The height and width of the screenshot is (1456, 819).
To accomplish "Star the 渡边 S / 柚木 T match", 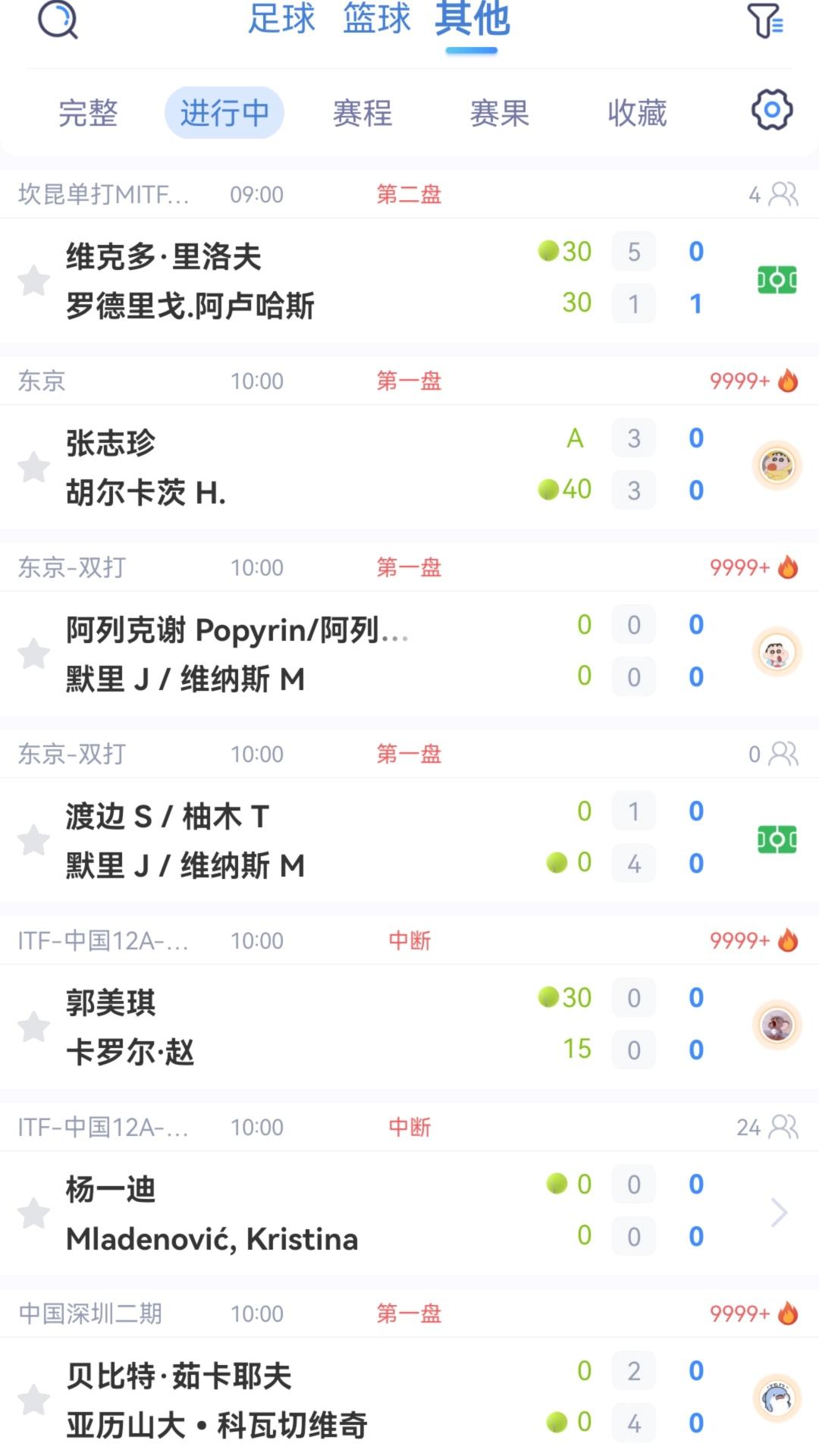I will (x=34, y=839).
